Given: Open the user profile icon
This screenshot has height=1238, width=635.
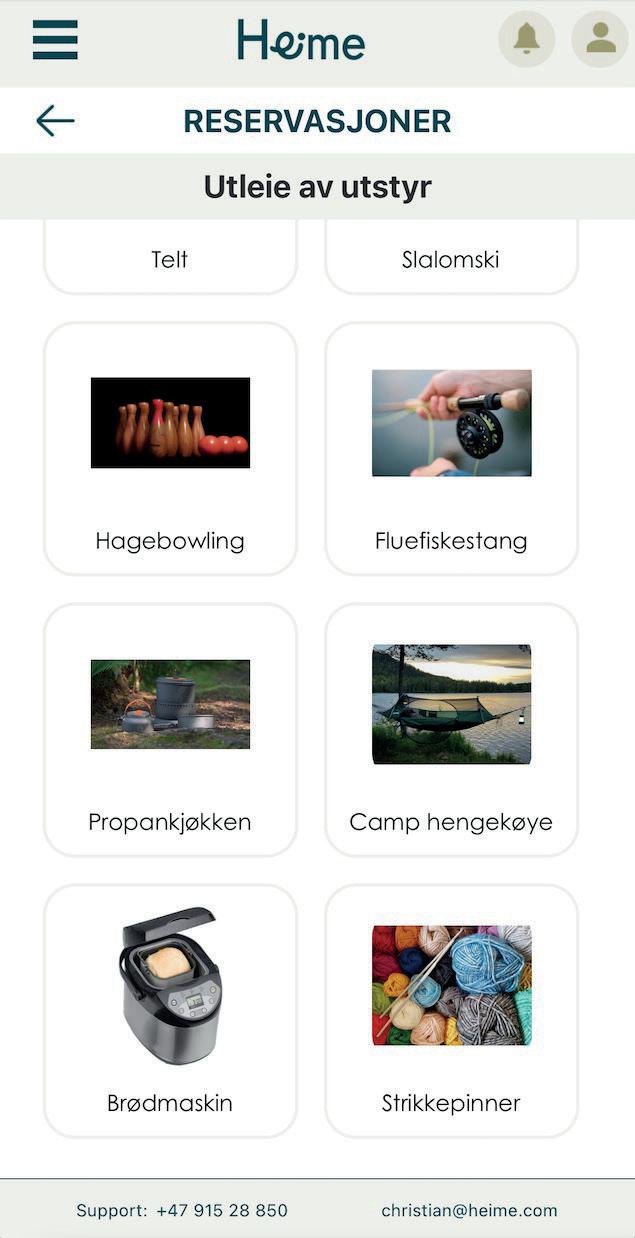Looking at the screenshot, I should (x=600, y=39).
